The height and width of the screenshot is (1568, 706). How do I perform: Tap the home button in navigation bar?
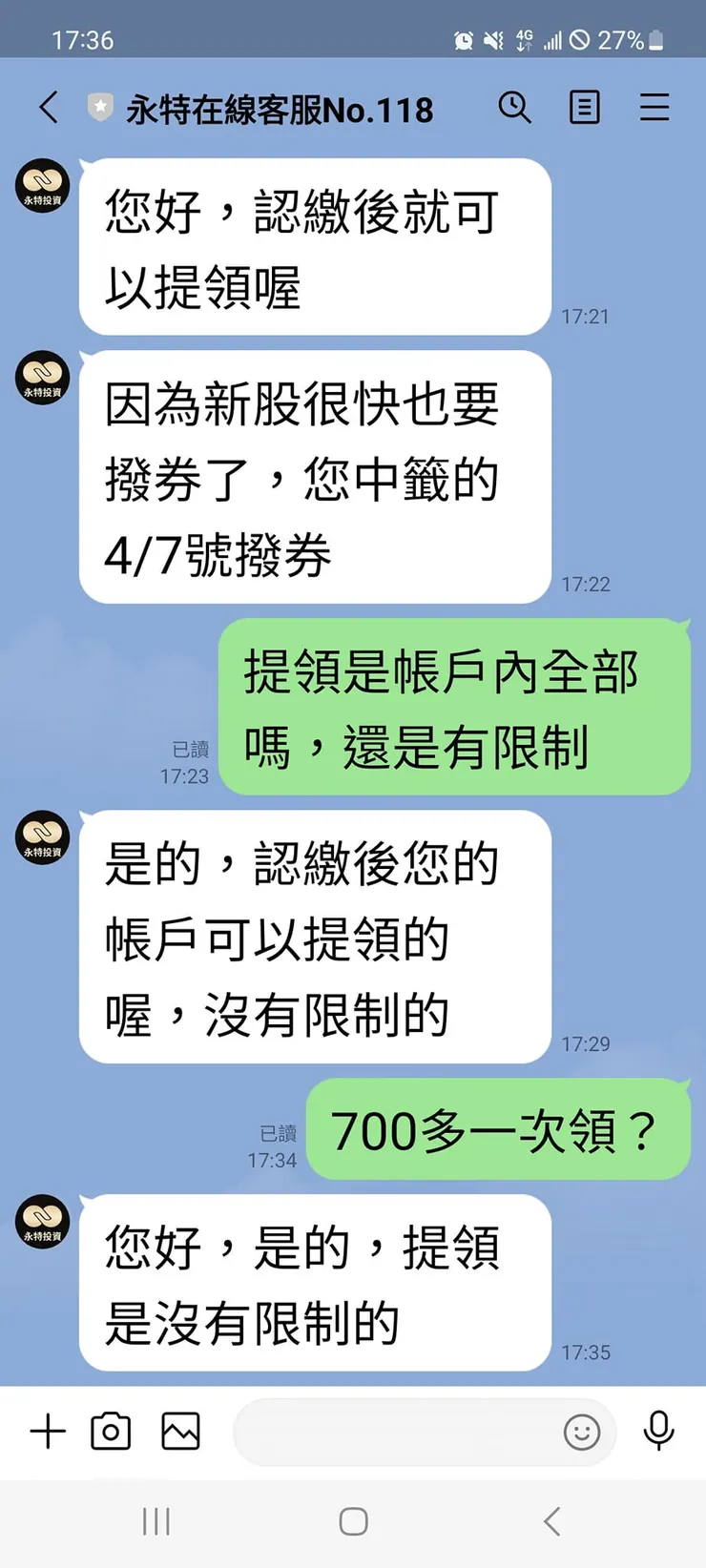tap(354, 1522)
